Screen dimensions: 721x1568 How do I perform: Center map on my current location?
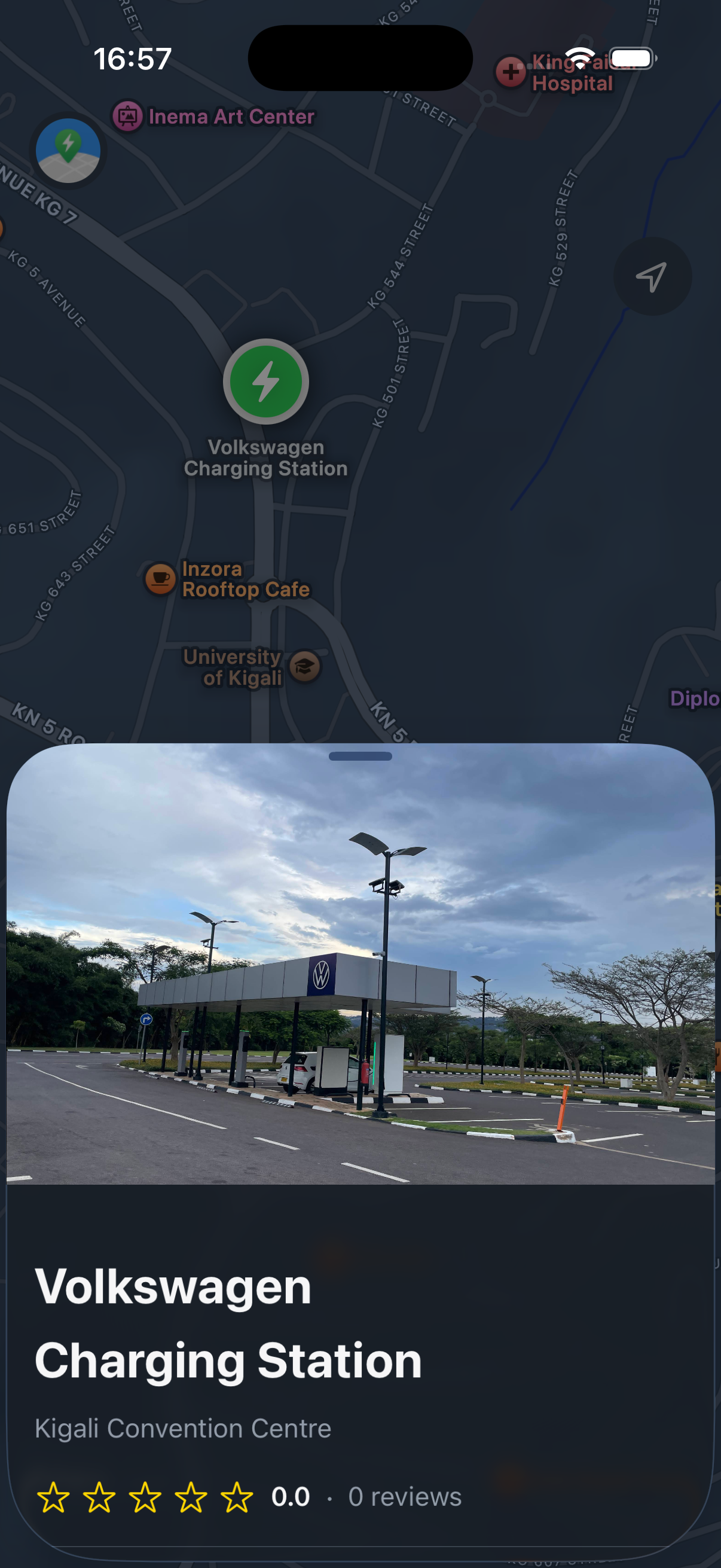[652, 276]
